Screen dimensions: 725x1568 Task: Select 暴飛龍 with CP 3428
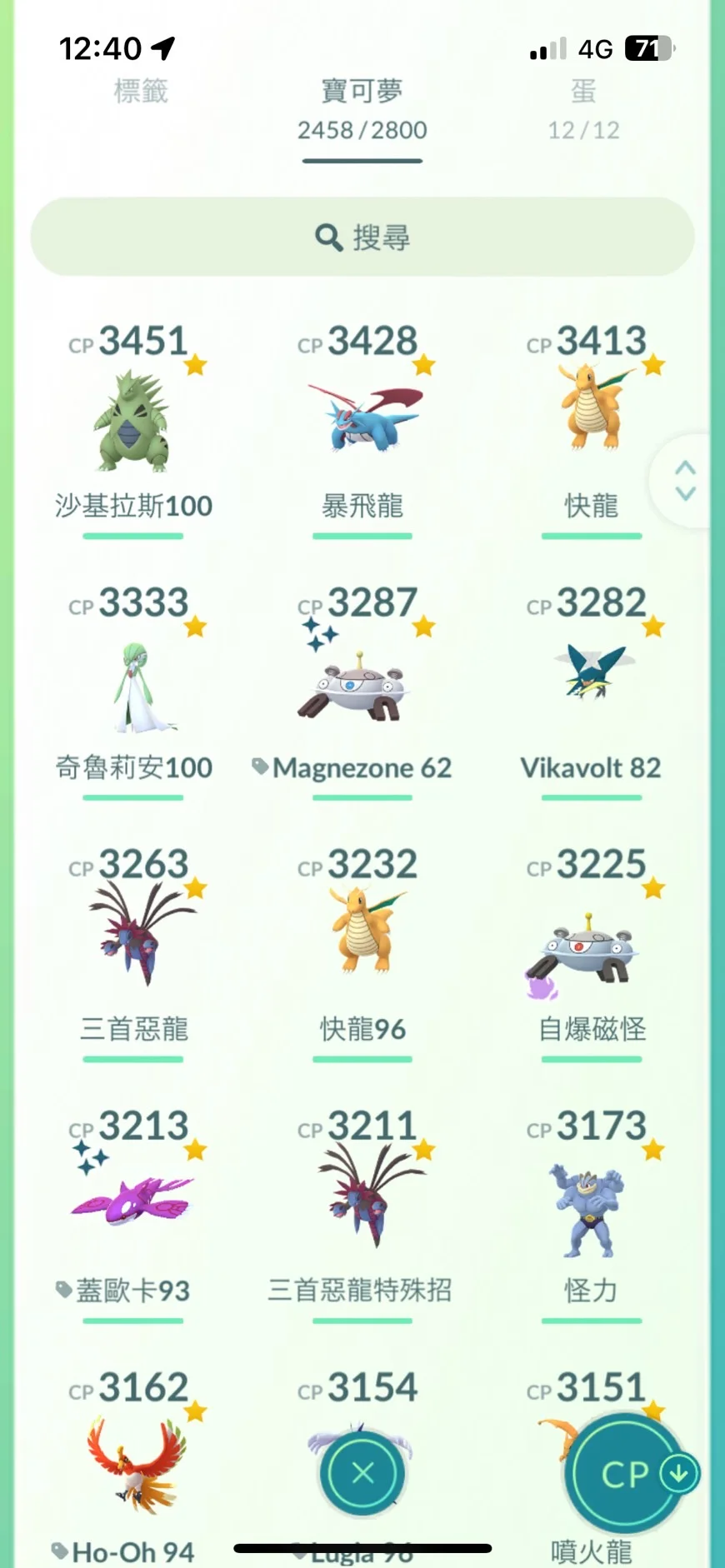click(362, 429)
